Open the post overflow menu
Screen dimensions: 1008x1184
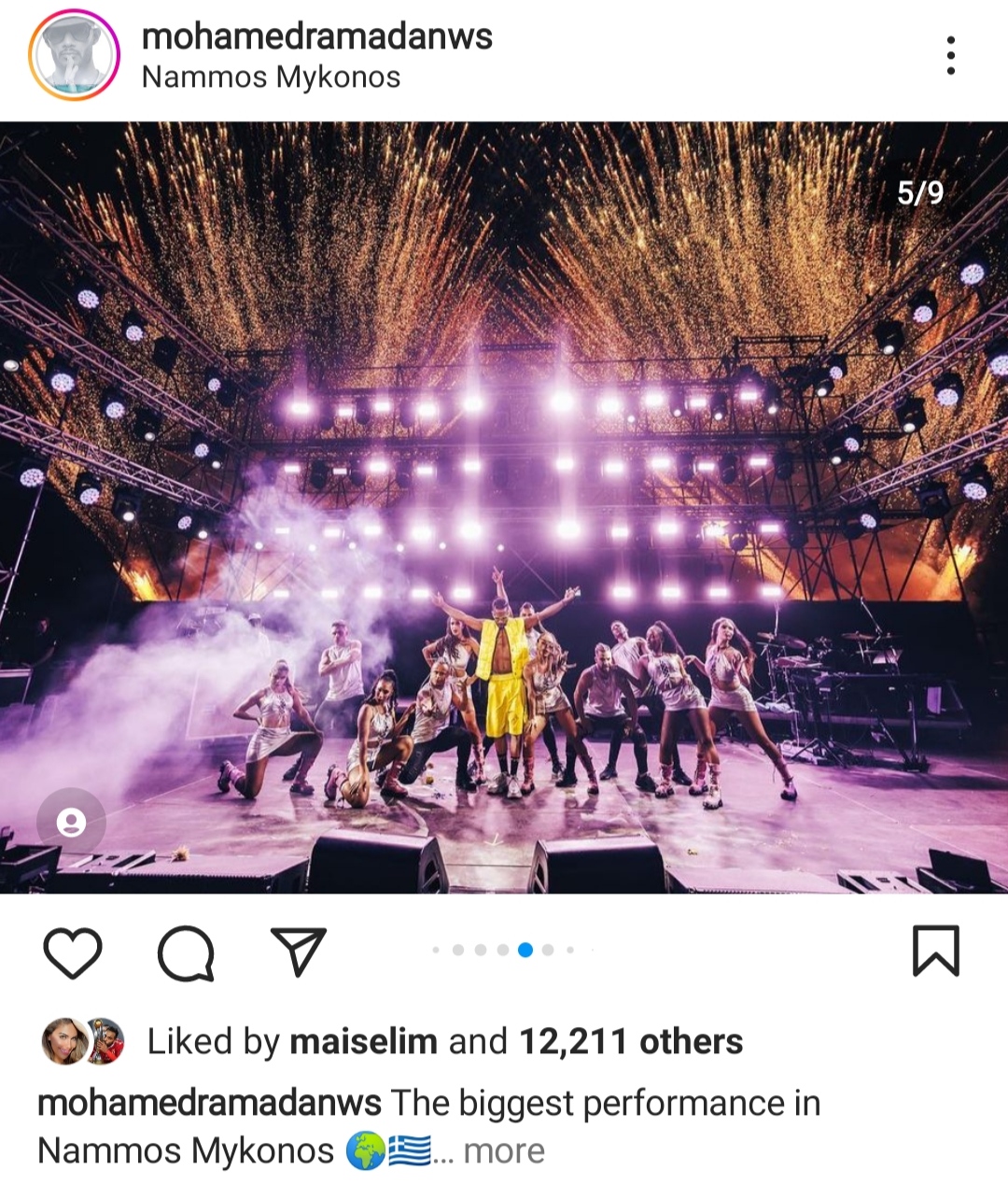(950, 56)
